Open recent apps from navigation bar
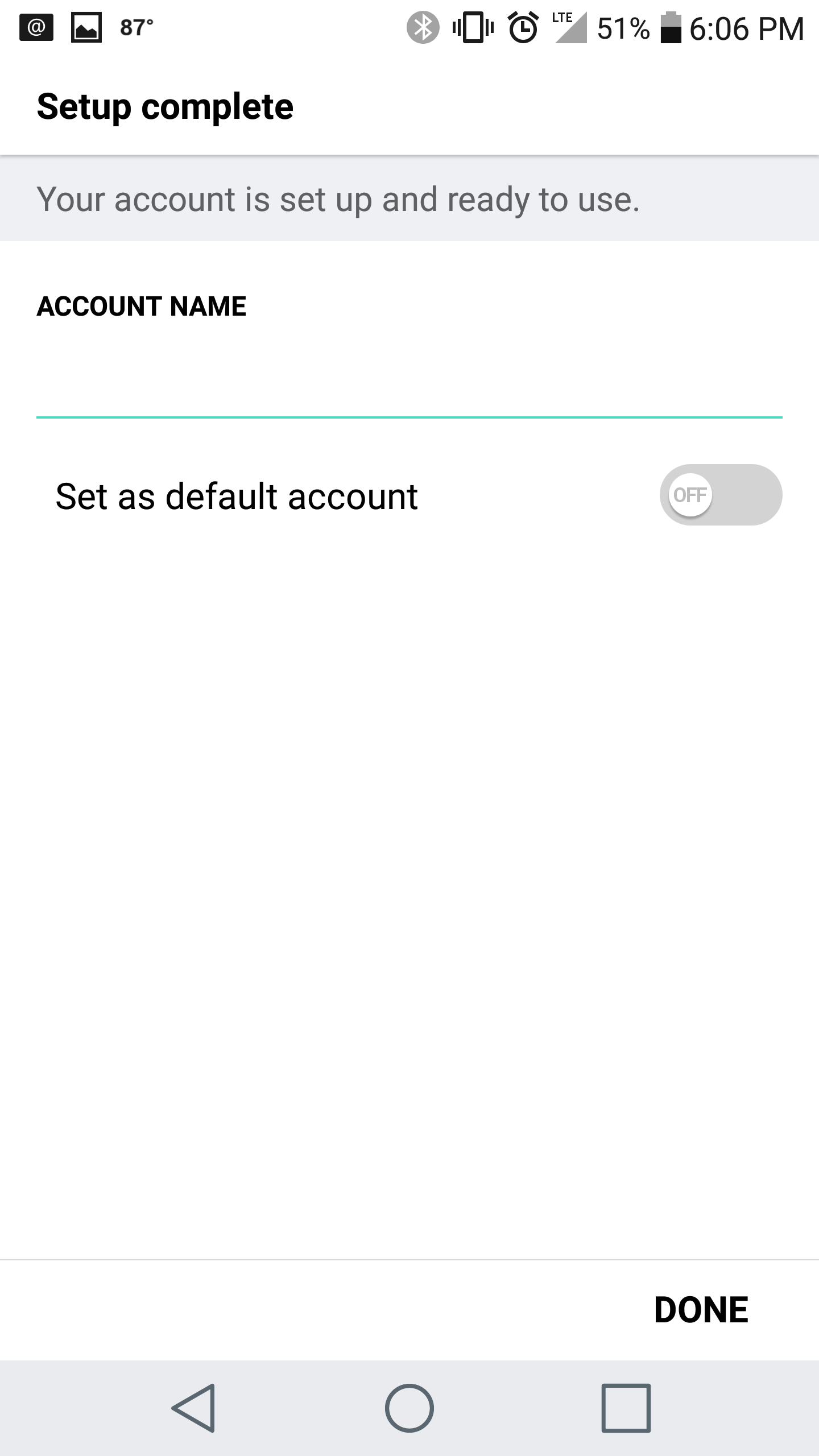The width and height of the screenshot is (819, 1456). (626, 1408)
